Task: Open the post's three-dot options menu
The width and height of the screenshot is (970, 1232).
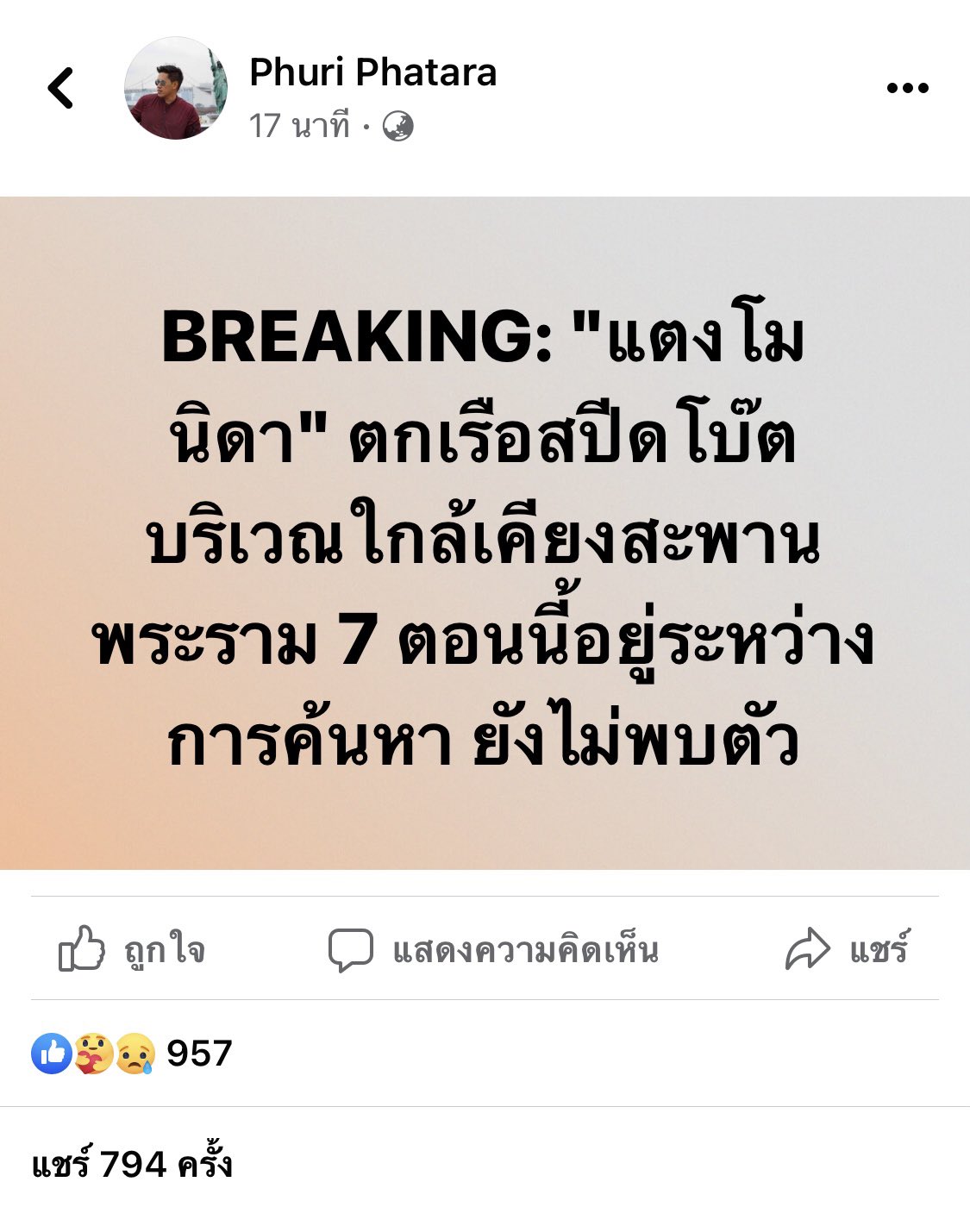Action: (907, 88)
